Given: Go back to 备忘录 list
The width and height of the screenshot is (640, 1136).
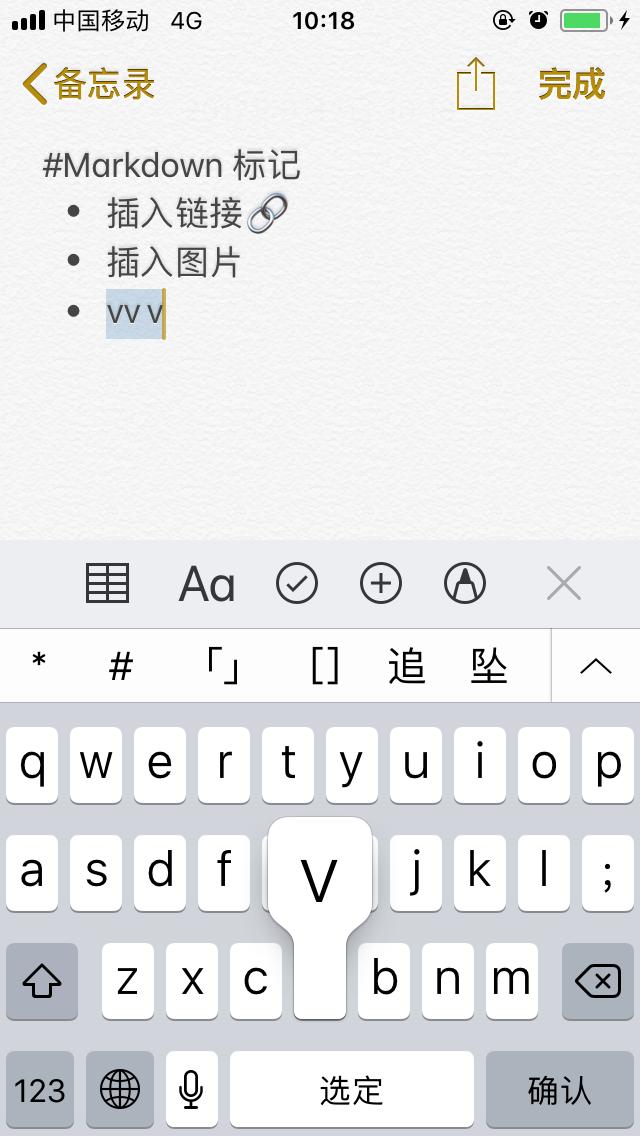Looking at the screenshot, I should 88,85.
